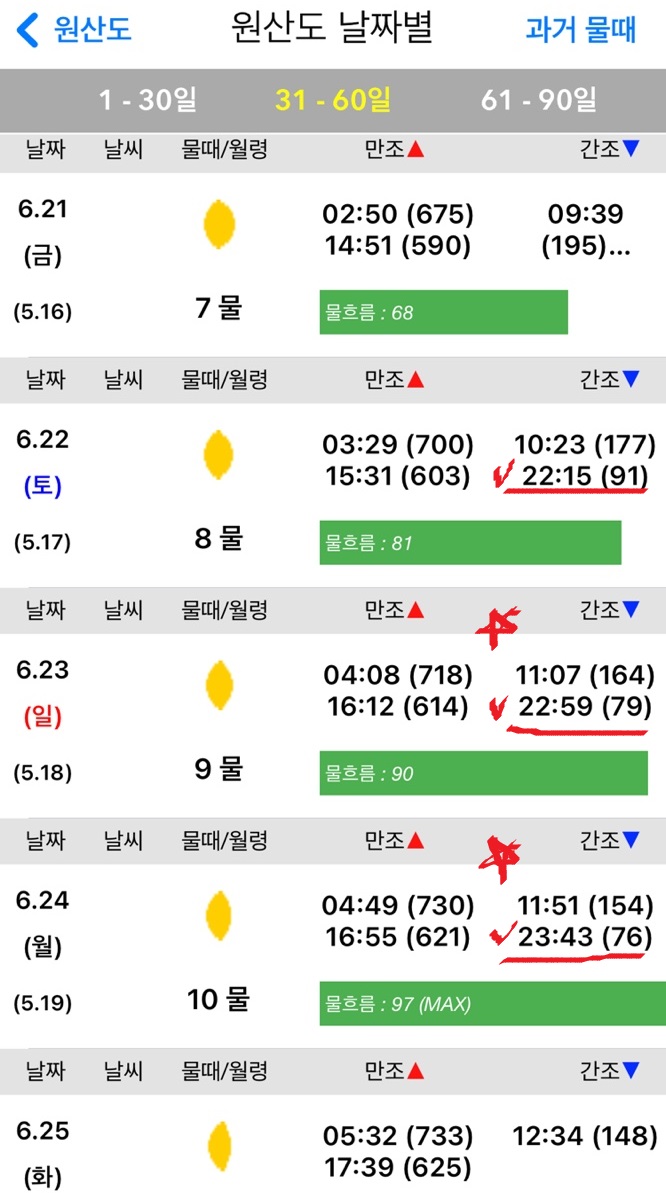The width and height of the screenshot is (666, 1193).
Task: Open tide details for 6.25 (화)
Action: [333, 1144]
